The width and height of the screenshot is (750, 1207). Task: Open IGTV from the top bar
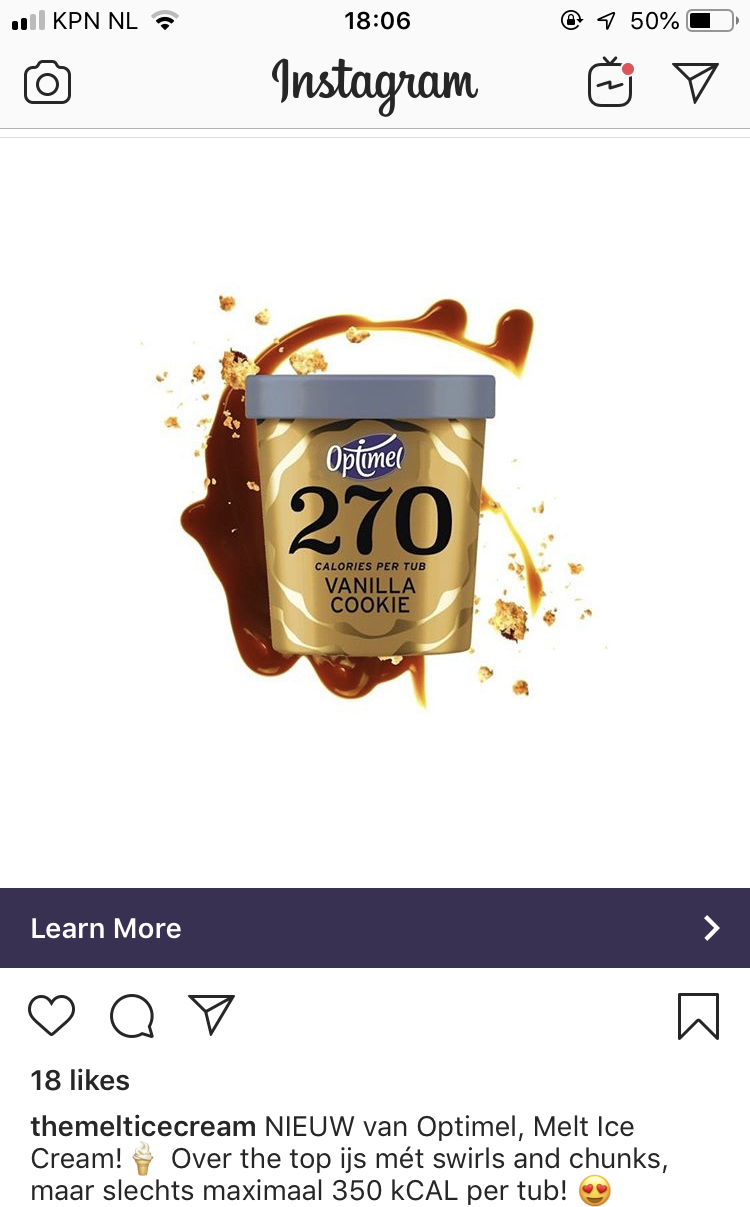611,83
